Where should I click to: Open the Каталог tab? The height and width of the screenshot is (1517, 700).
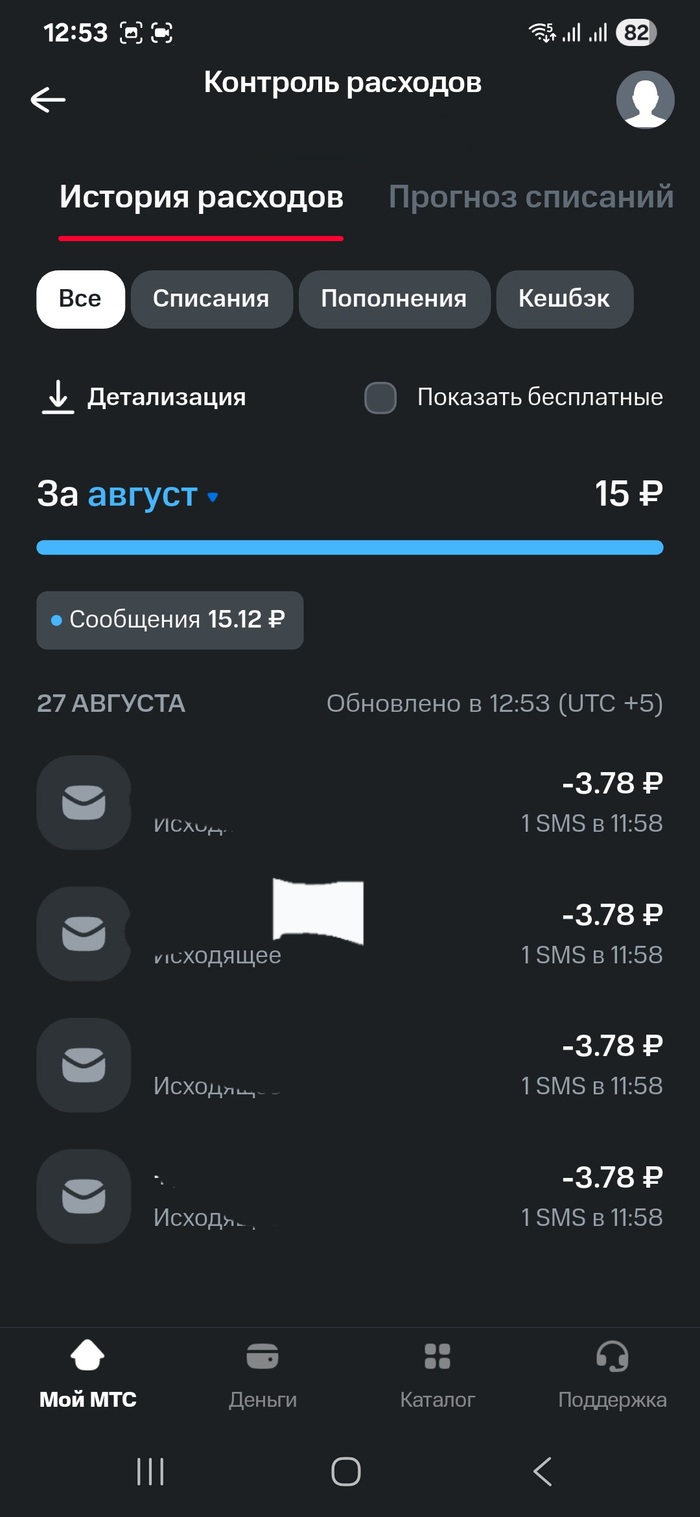(x=437, y=1375)
